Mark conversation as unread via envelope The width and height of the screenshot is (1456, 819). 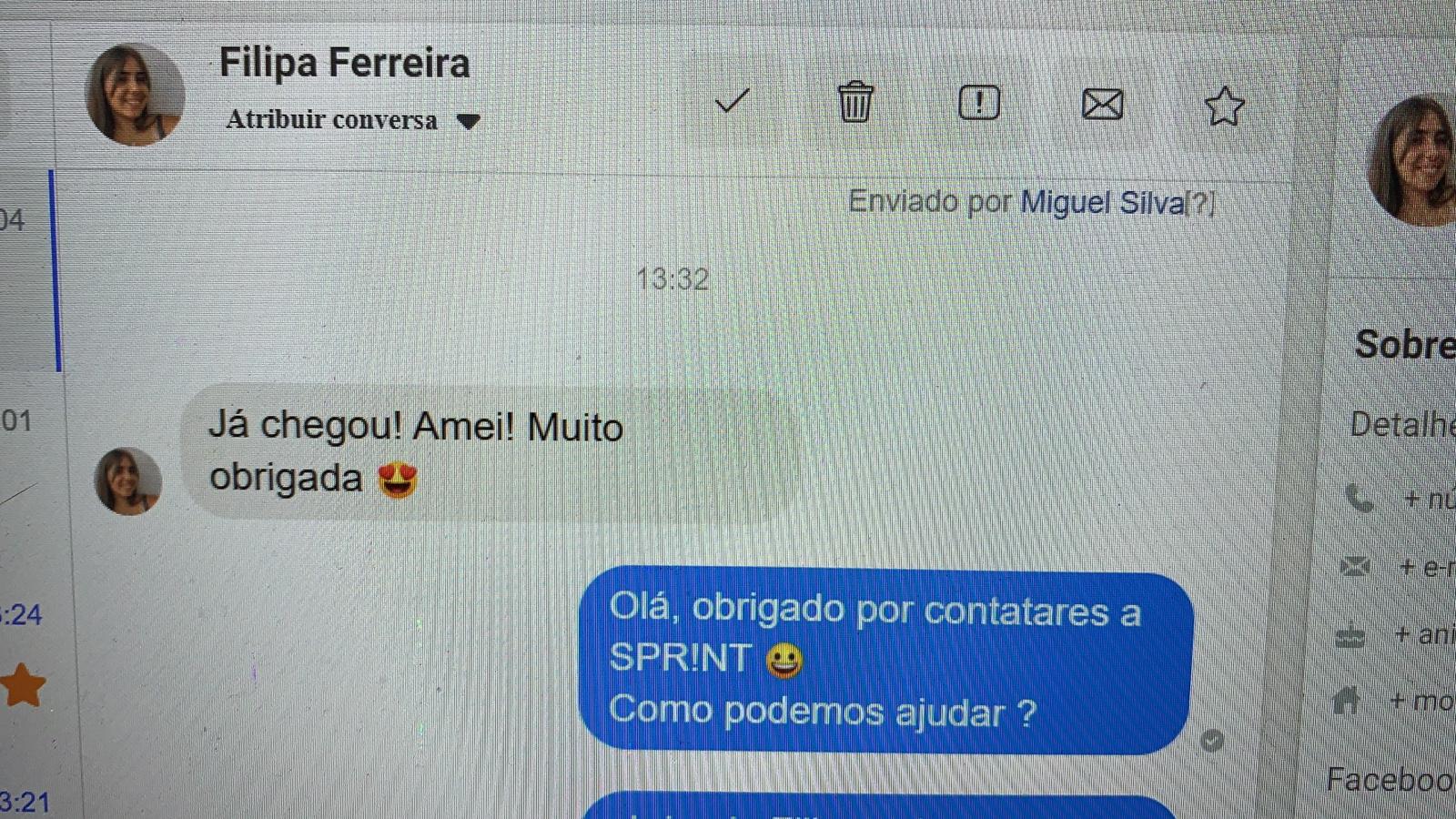[1102, 105]
